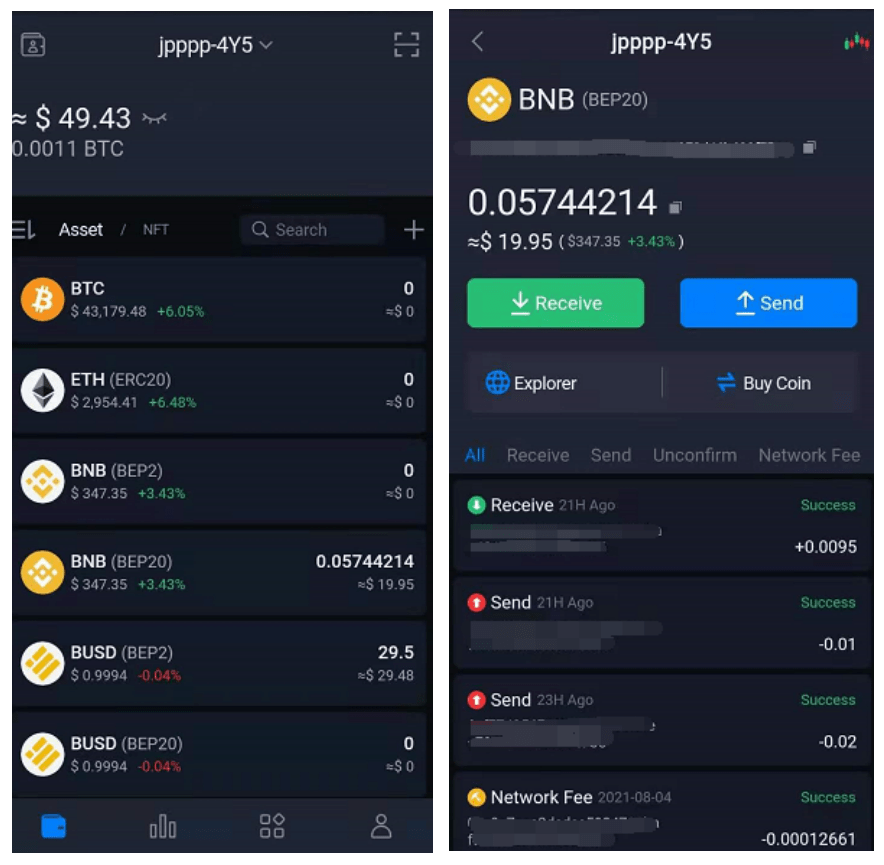The image size is (884, 865).
Task: Open the market chart bottom tab
Action: click(x=162, y=826)
